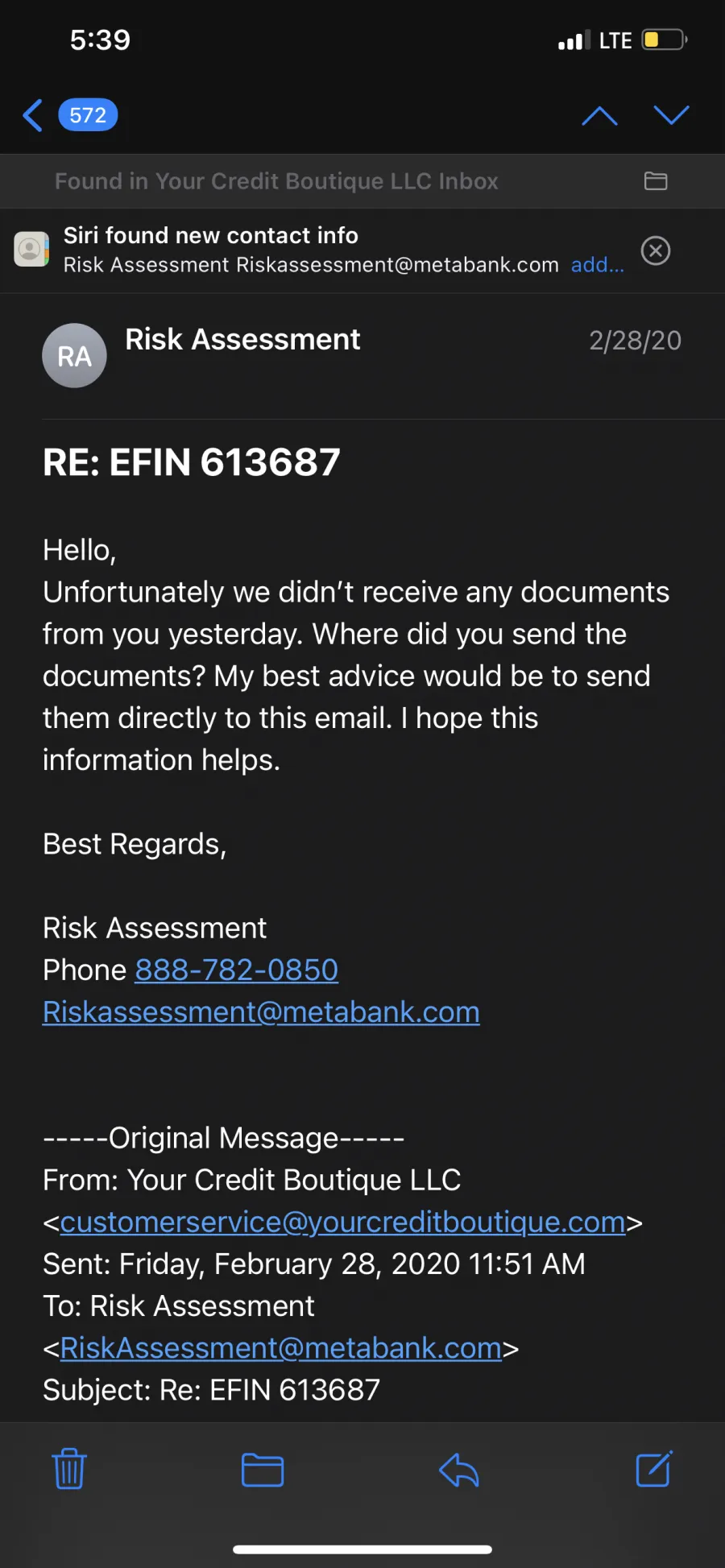Image resolution: width=725 pixels, height=1568 pixels.
Task: Tap the Riskassessment@metabank.com signature link
Action: click(x=261, y=1012)
